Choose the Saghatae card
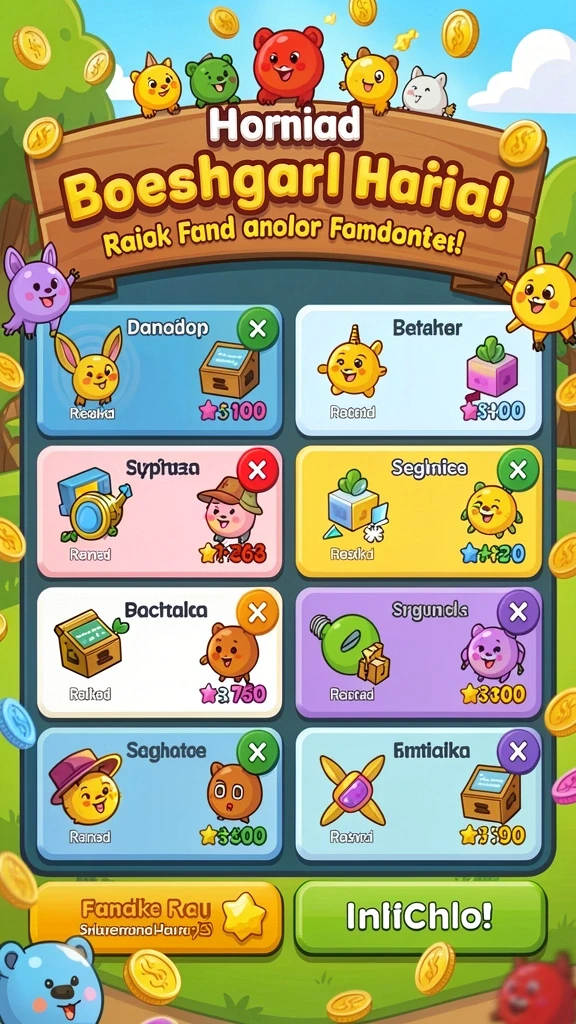 pos(159,793)
